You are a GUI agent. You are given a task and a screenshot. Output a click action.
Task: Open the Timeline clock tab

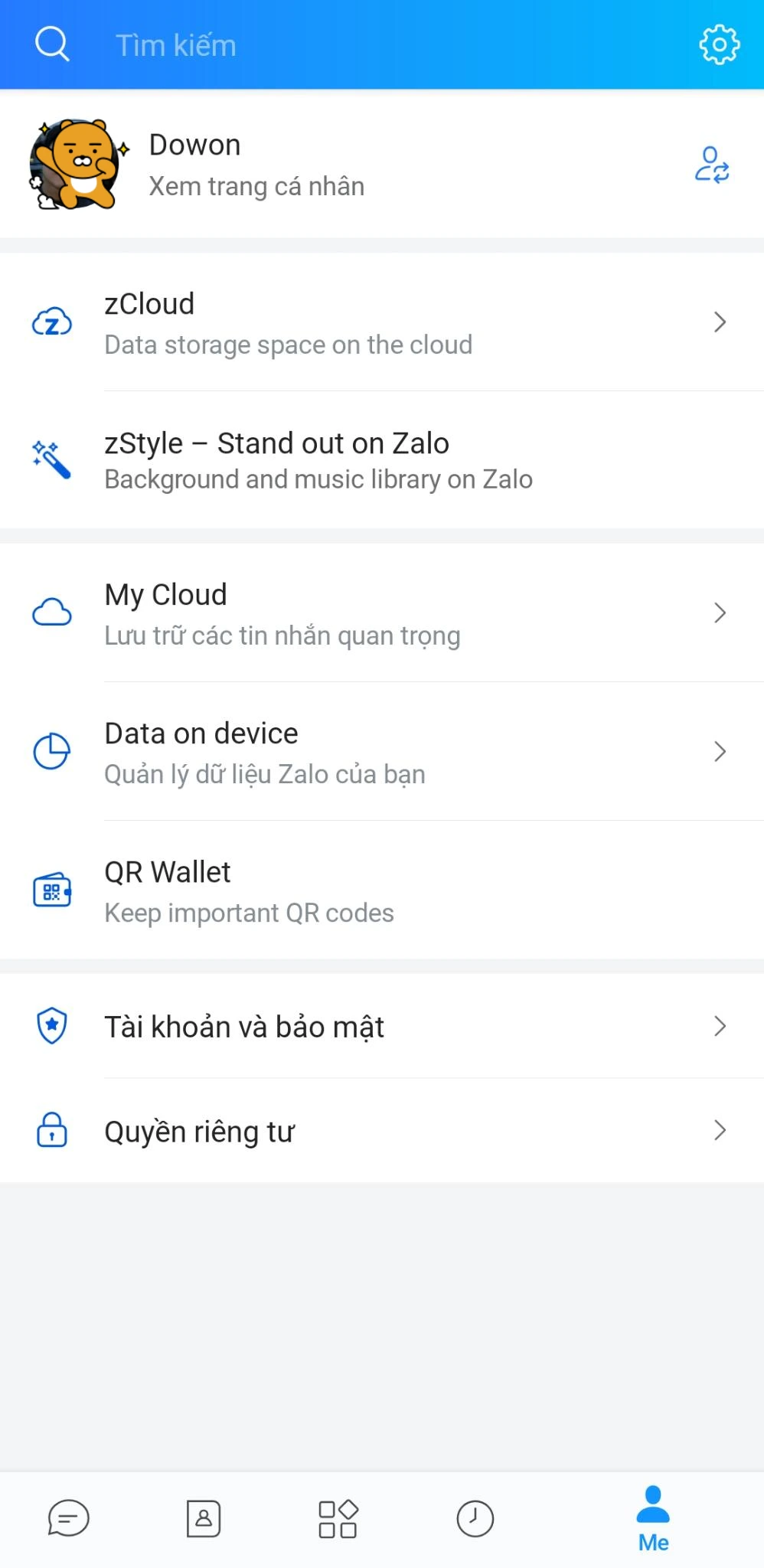[475, 1519]
